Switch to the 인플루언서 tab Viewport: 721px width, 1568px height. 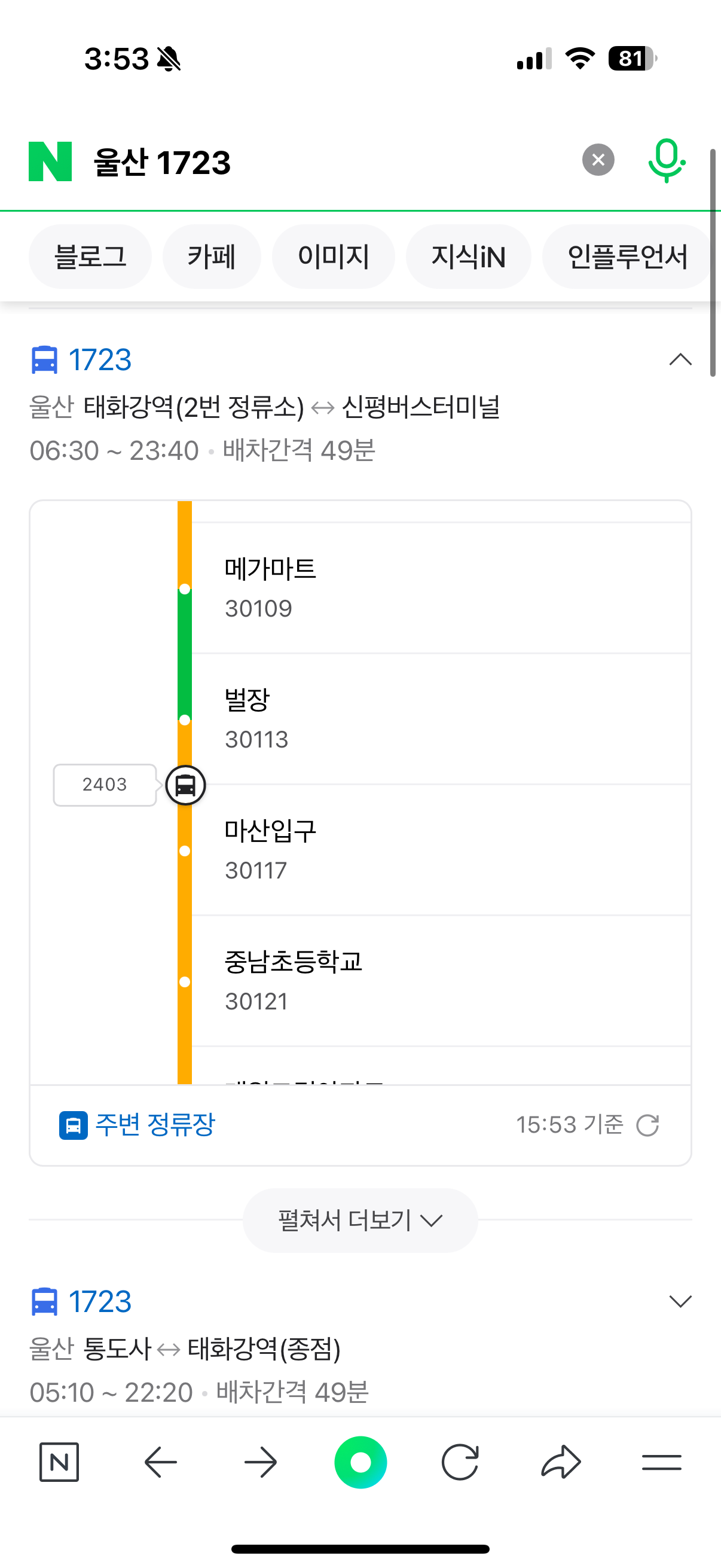(x=627, y=257)
